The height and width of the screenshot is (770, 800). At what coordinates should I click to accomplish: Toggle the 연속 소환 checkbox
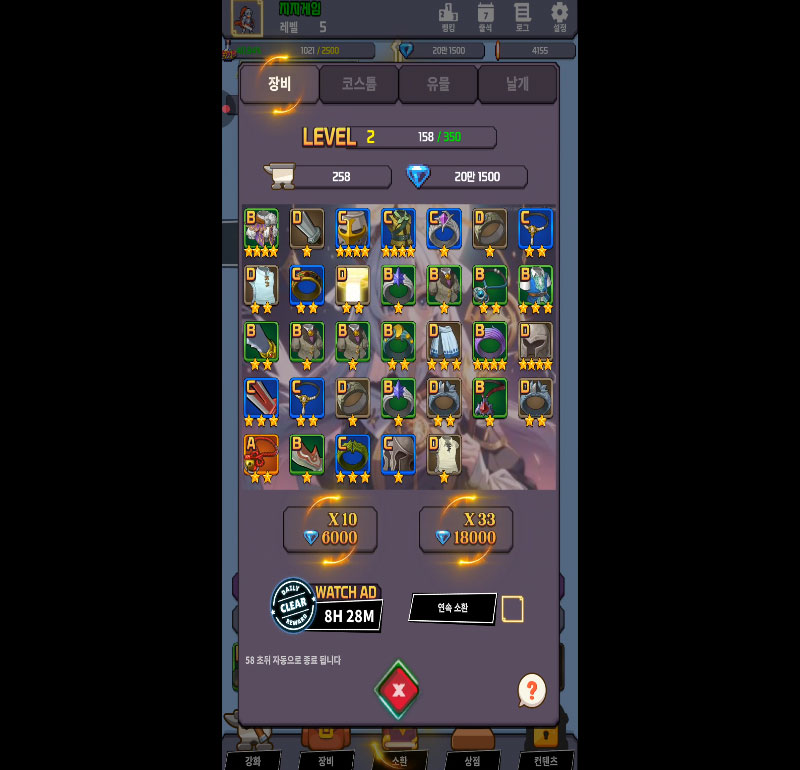512,609
